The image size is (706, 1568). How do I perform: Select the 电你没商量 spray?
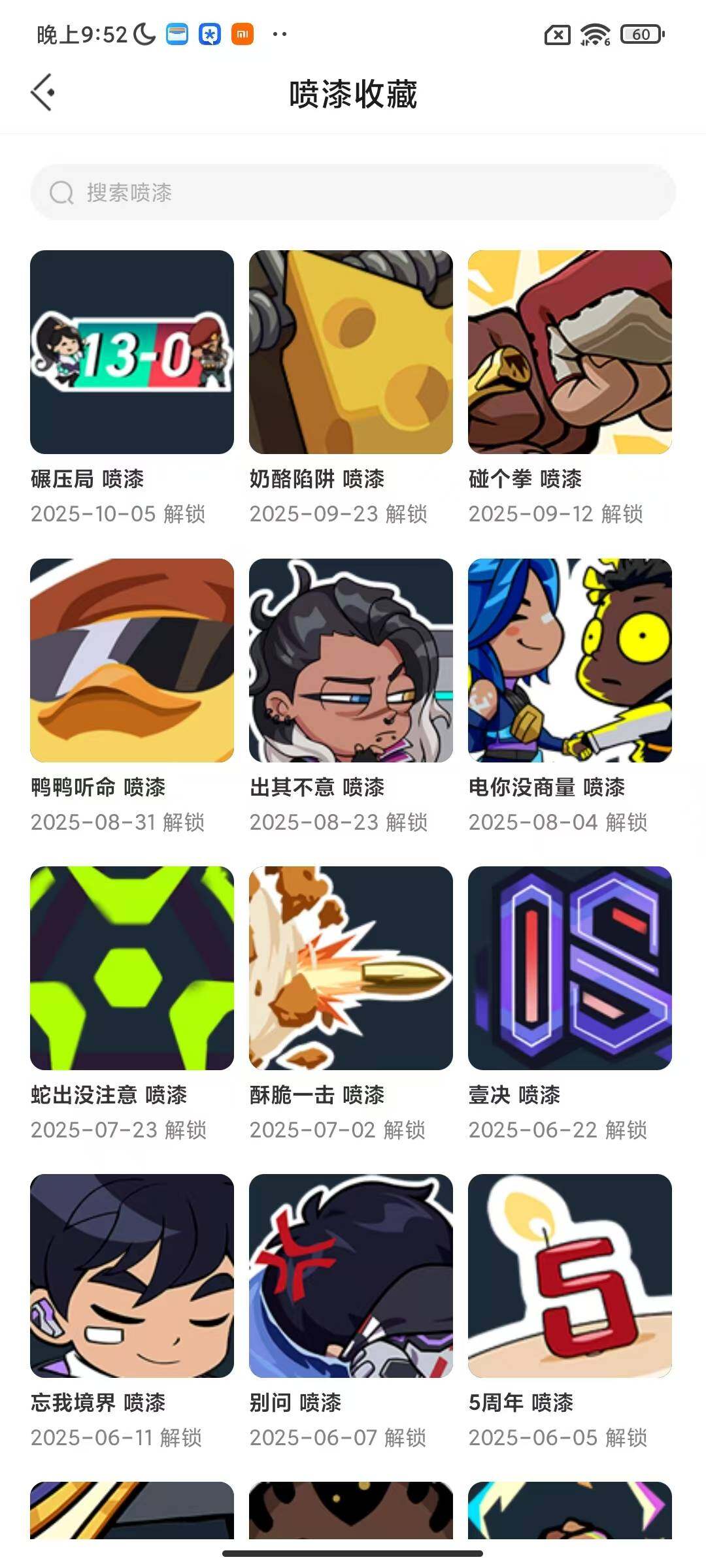tap(570, 660)
